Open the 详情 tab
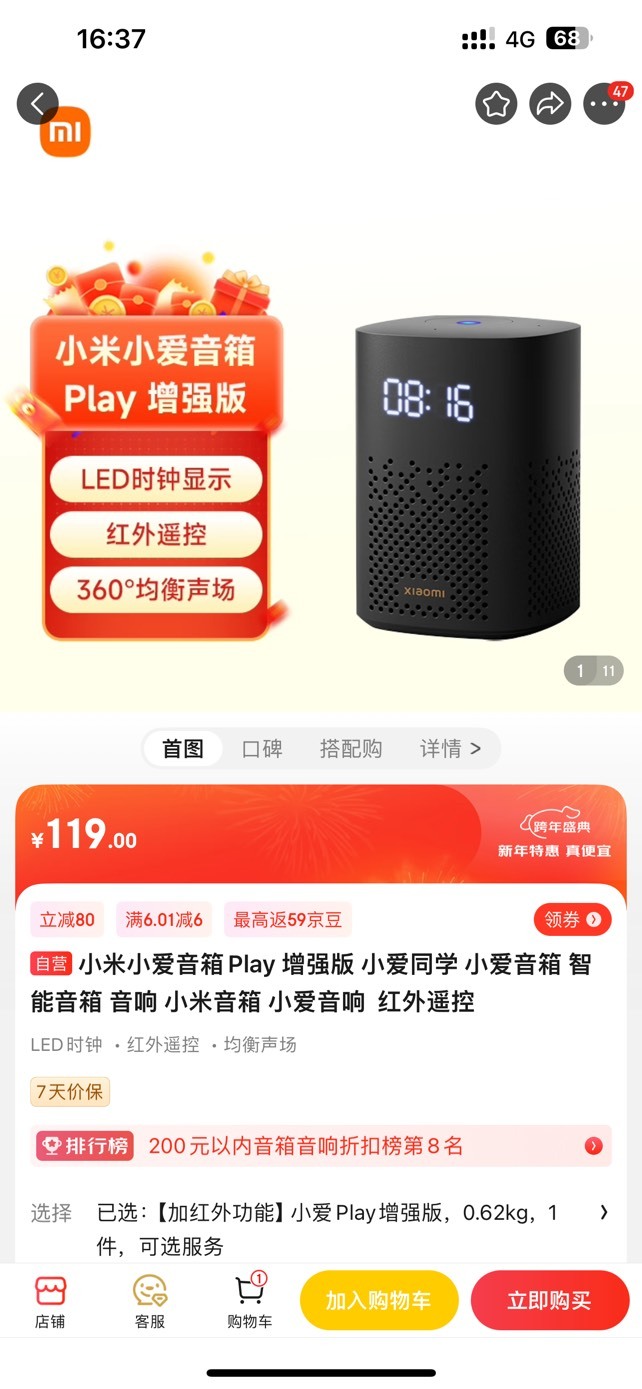The height and width of the screenshot is (1389, 642). [450, 749]
